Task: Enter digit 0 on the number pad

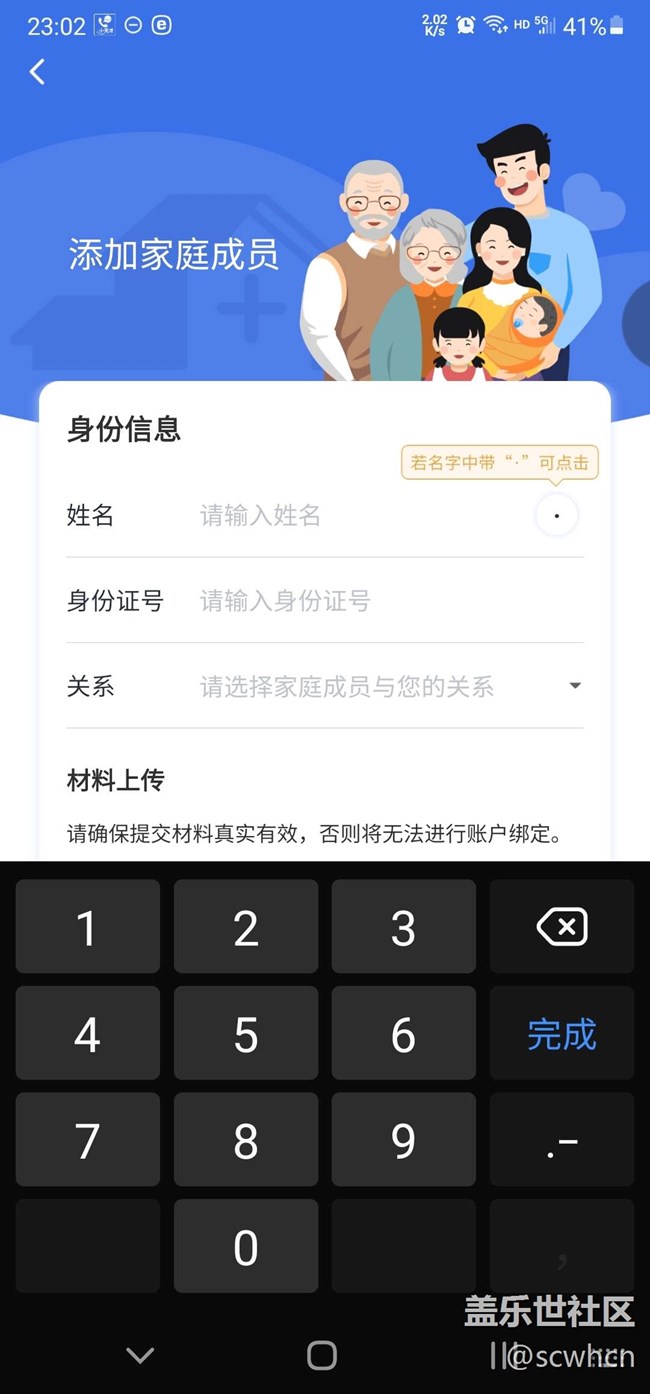Action: click(x=246, y=1247)
